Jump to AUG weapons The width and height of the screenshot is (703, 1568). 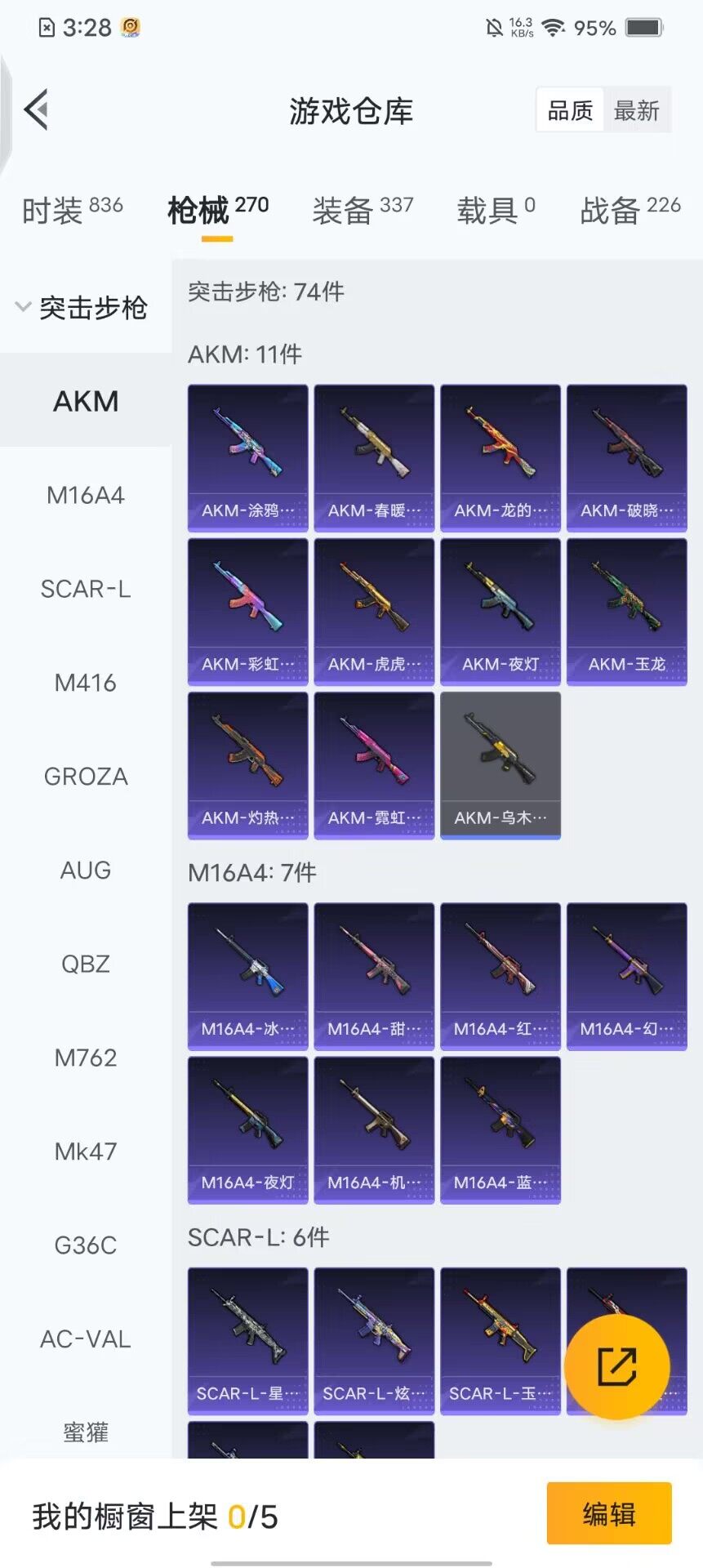86,871
